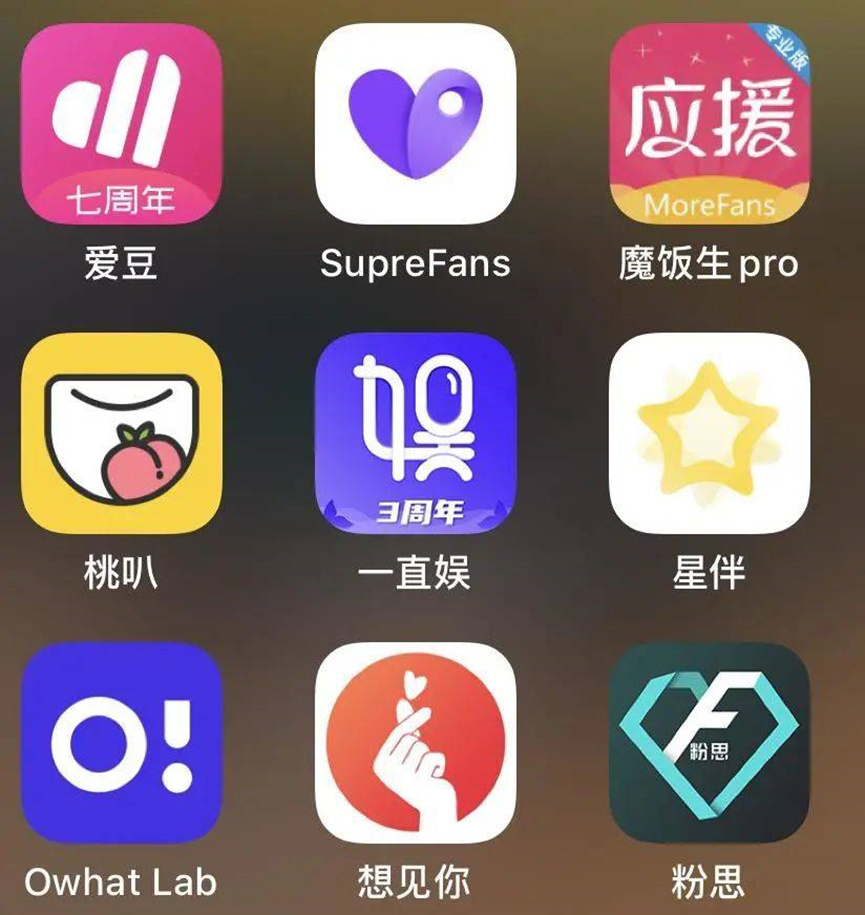Viewport: 865px width, 915px height.
Task: Tap the 桃叭 app icon
Action: [x=121, y=433]
